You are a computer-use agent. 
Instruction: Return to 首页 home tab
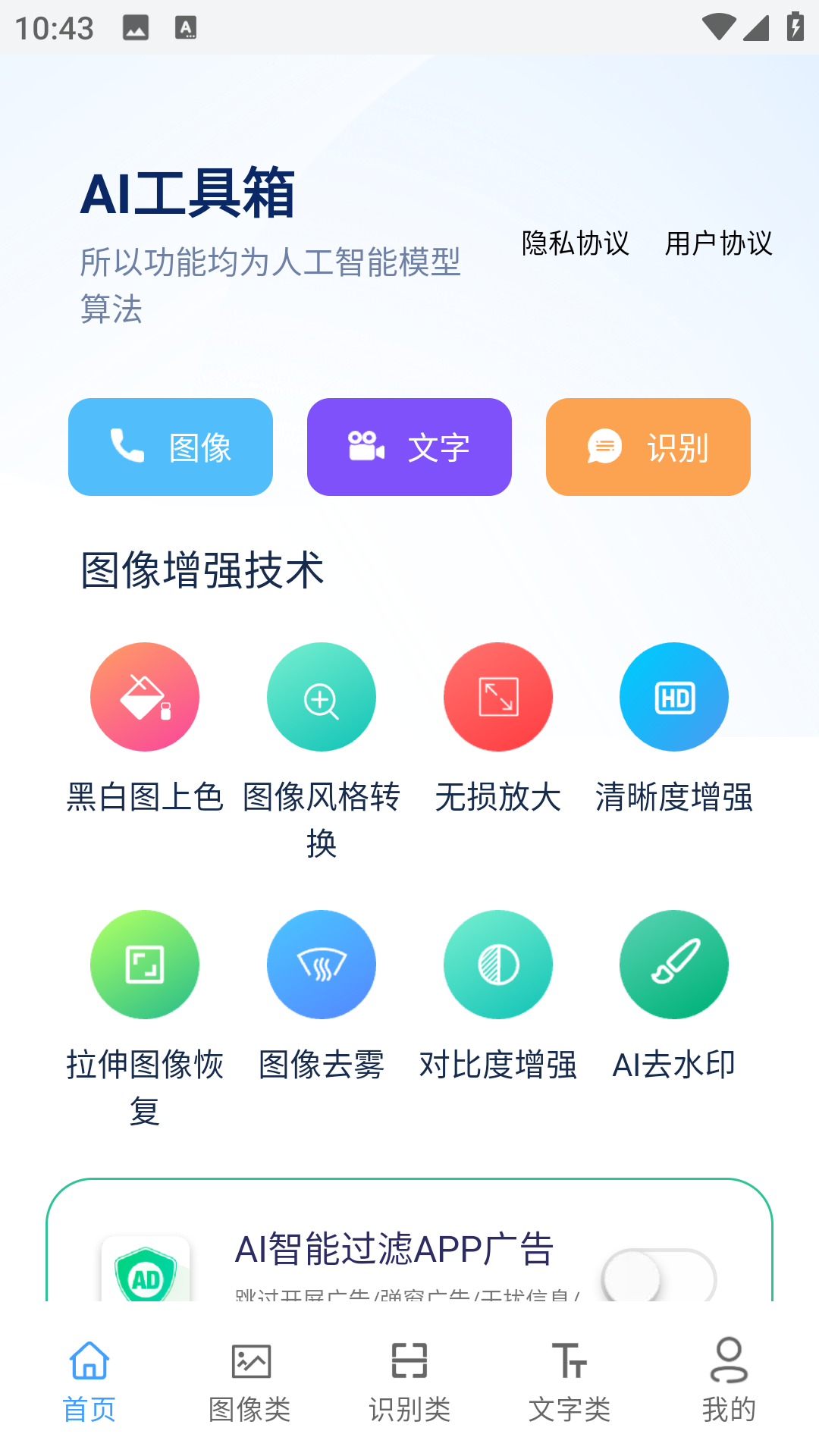click(89, 1380)
